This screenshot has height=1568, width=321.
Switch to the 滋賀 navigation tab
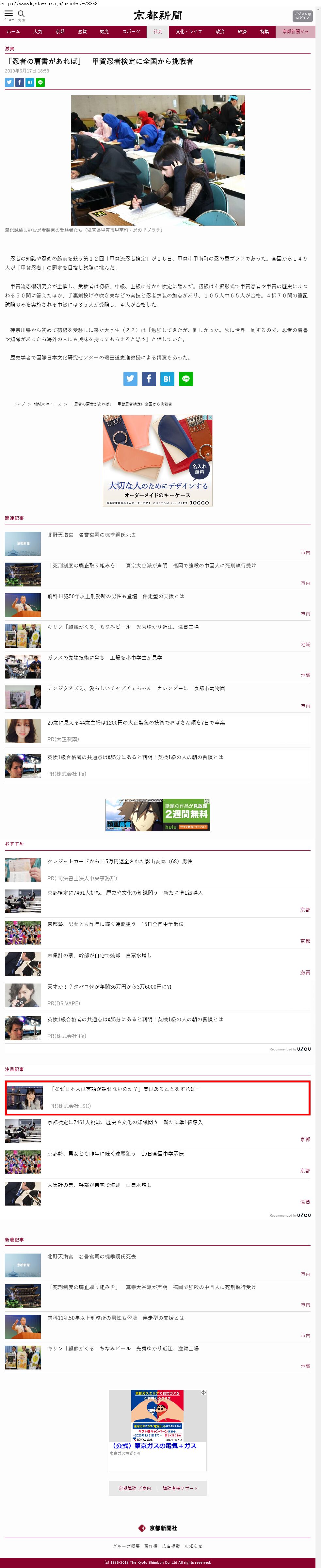(82, 32)
